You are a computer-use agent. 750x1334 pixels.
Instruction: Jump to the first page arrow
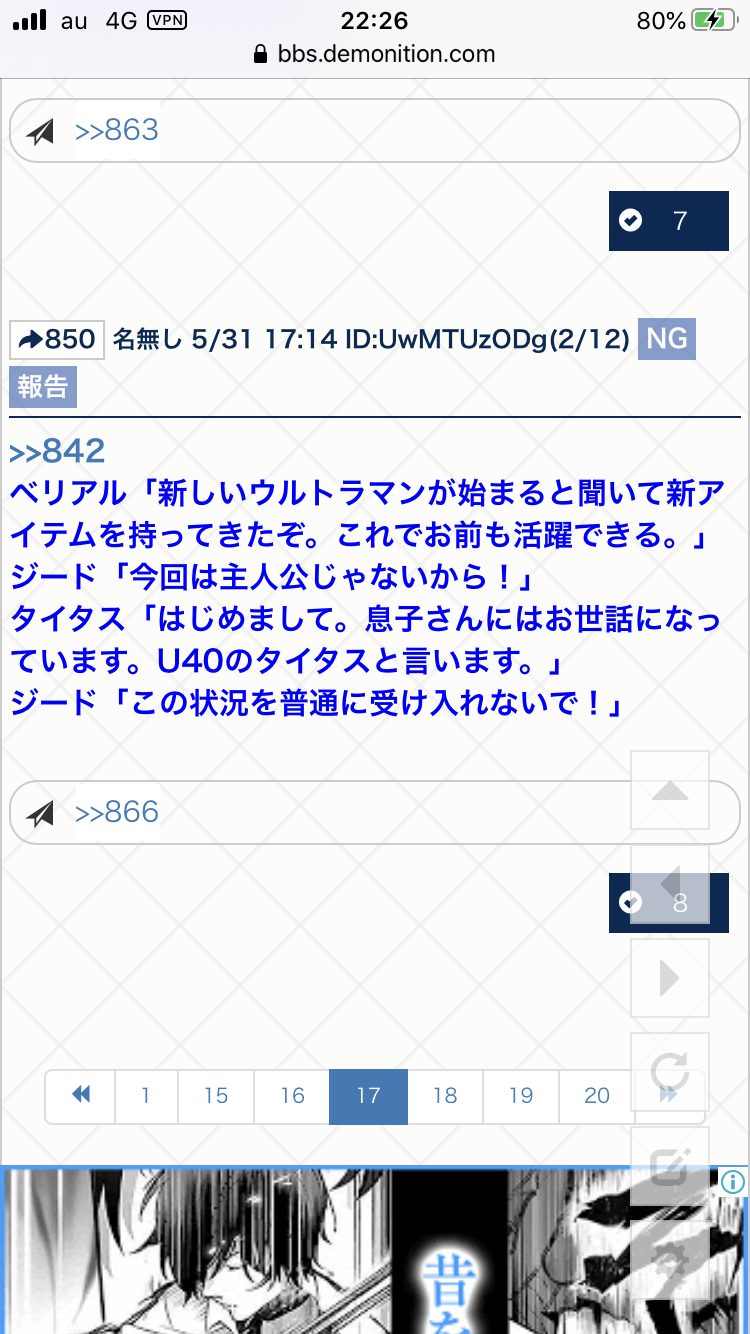81,1096
